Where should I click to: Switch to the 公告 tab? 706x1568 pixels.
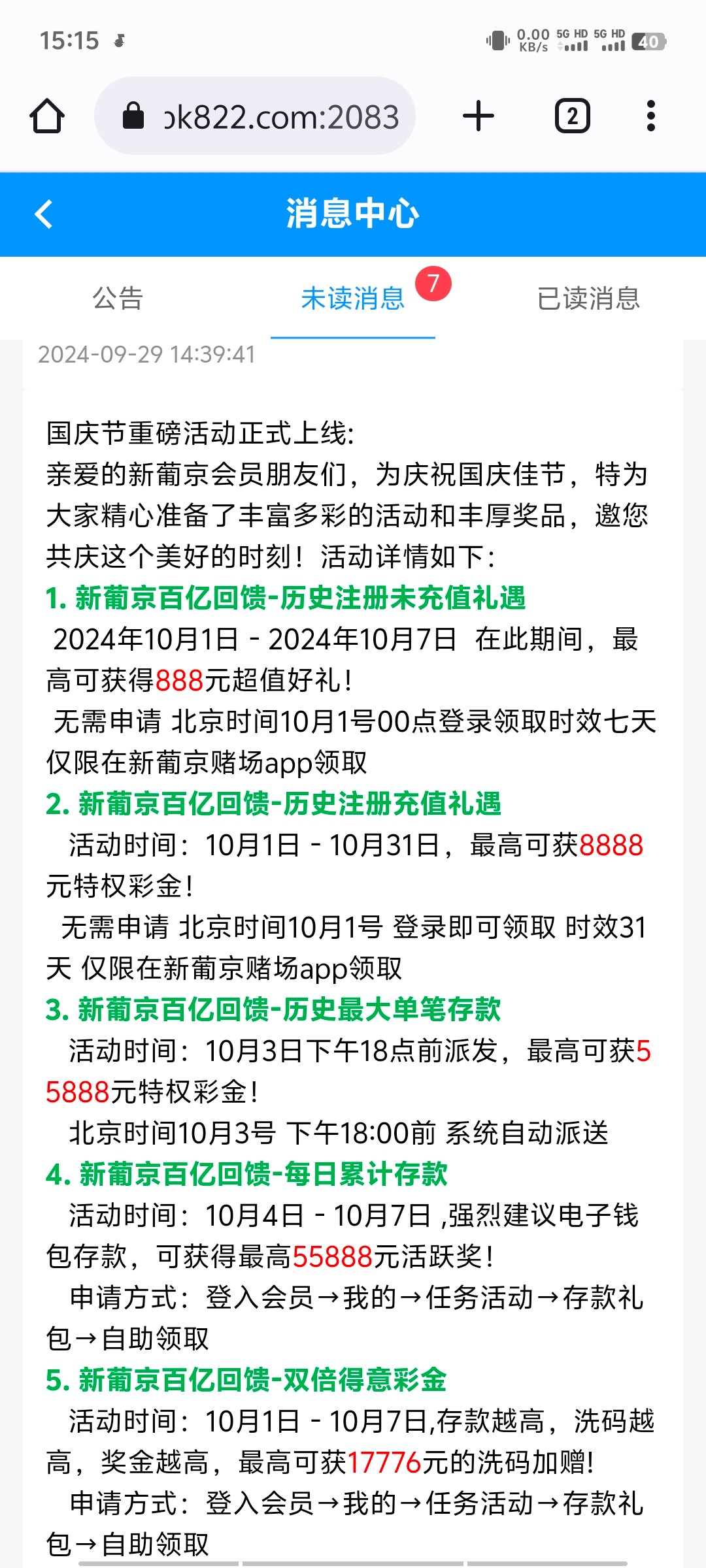coord(118,299)
